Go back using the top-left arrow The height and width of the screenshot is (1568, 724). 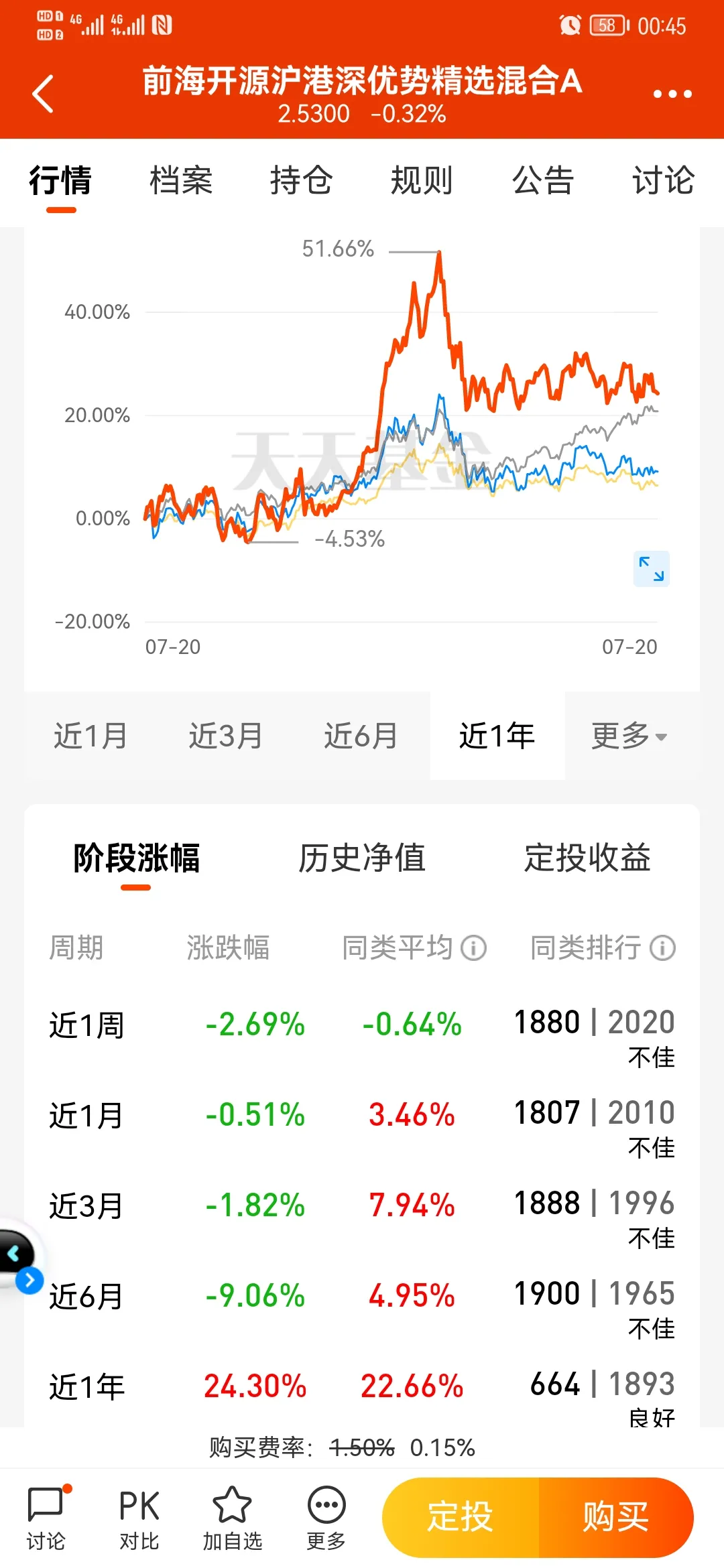click(x=43, y=94)
